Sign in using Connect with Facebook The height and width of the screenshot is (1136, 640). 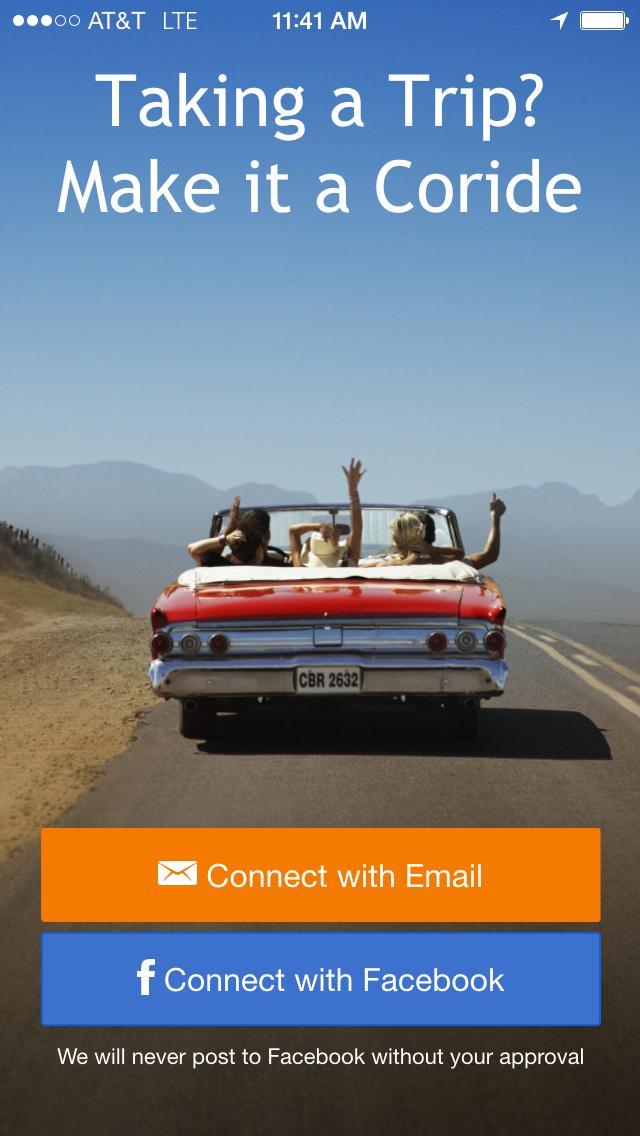pos(320,979)
